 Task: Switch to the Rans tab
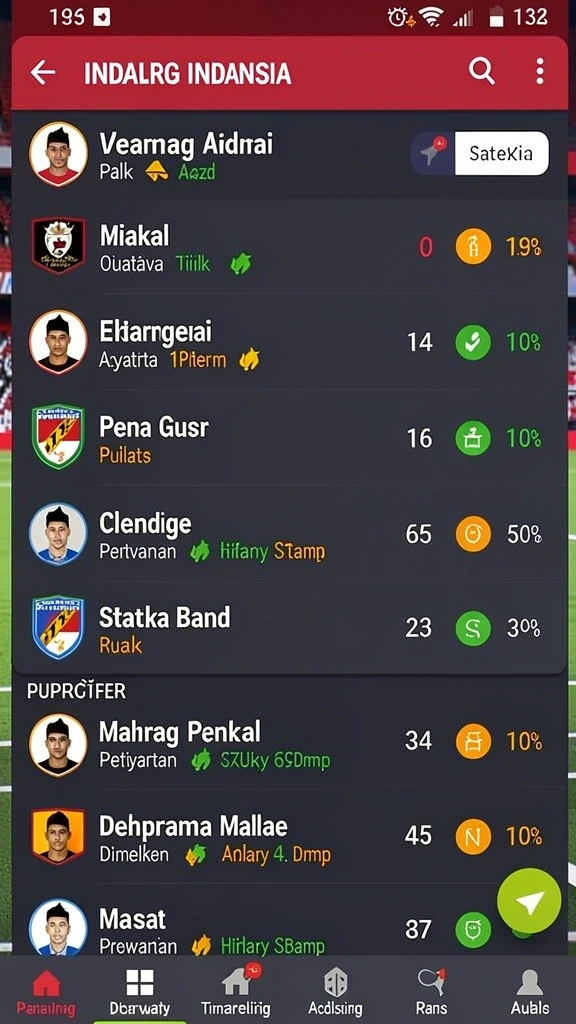point(431,991)
